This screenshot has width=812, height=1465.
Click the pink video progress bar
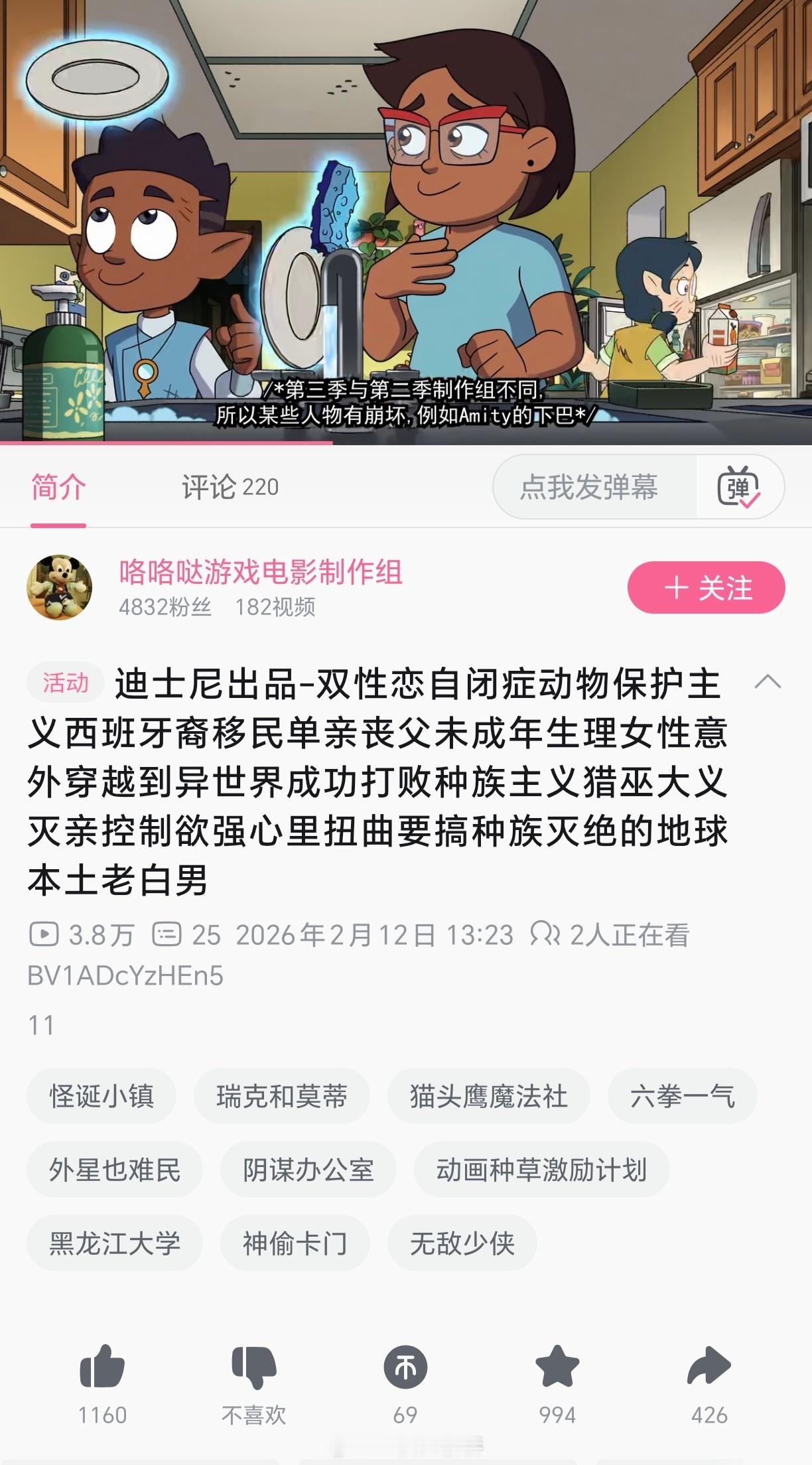tap(166, 441)
